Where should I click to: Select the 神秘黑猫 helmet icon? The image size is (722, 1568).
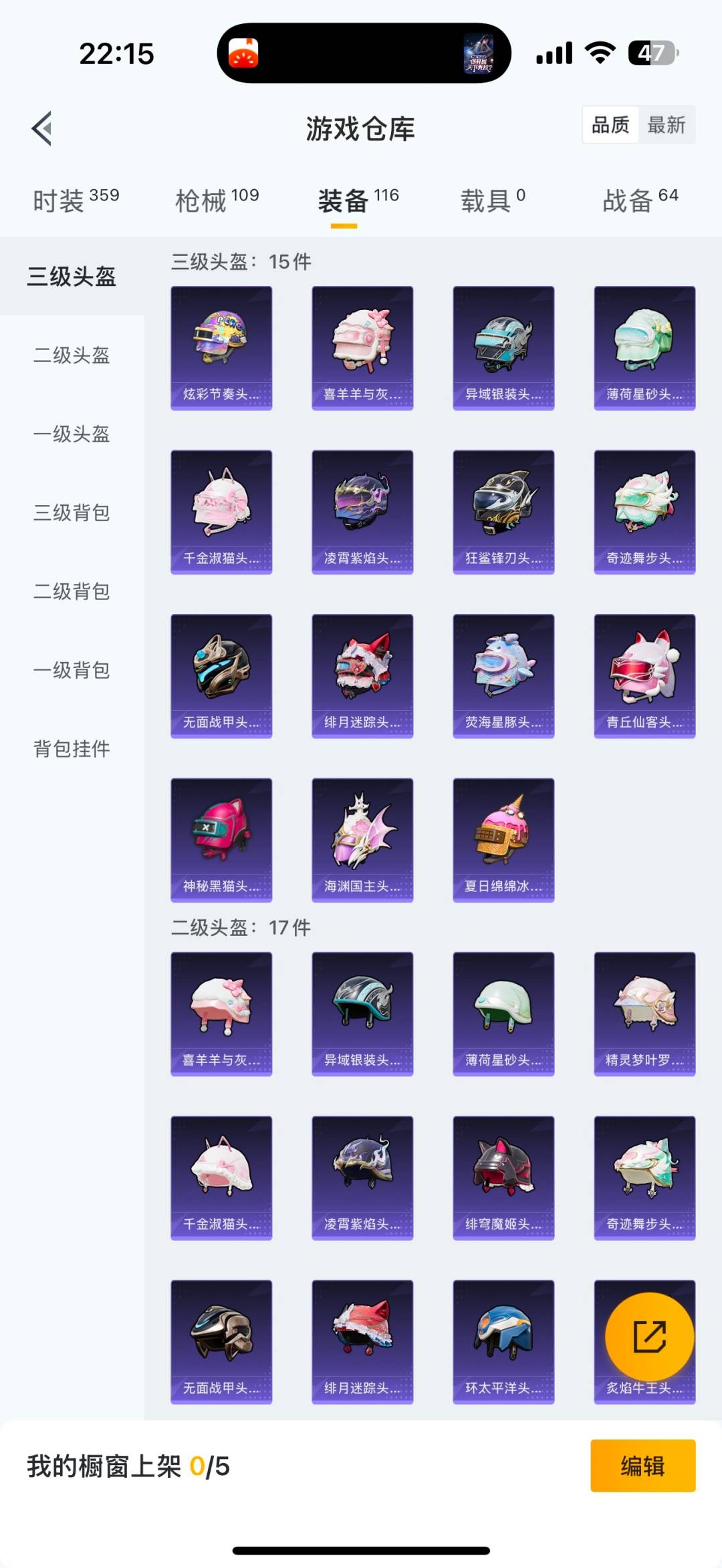pyautogui.click(x=221, y=837)
